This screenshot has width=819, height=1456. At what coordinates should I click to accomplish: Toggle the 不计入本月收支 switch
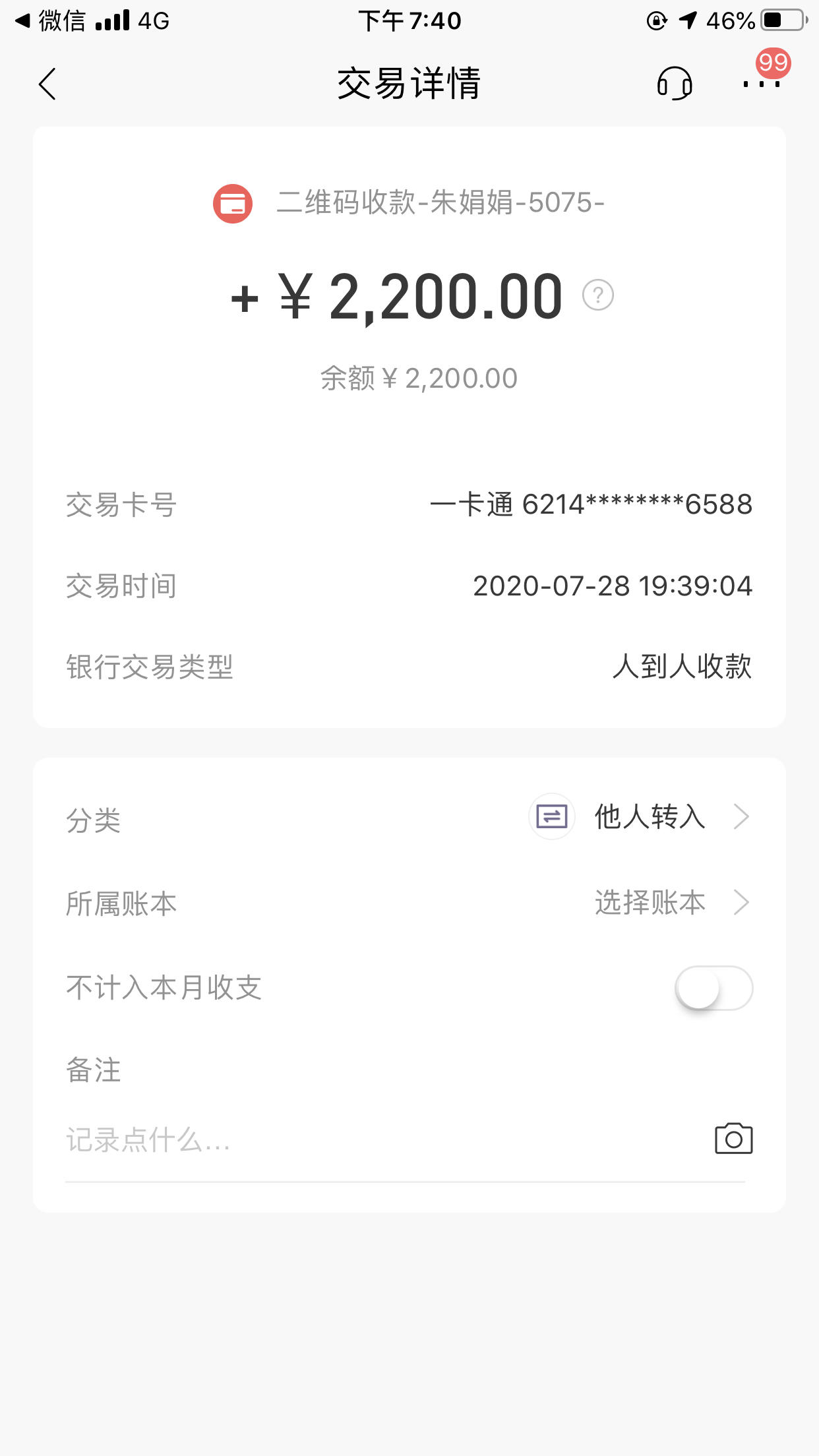pos(714,988)
